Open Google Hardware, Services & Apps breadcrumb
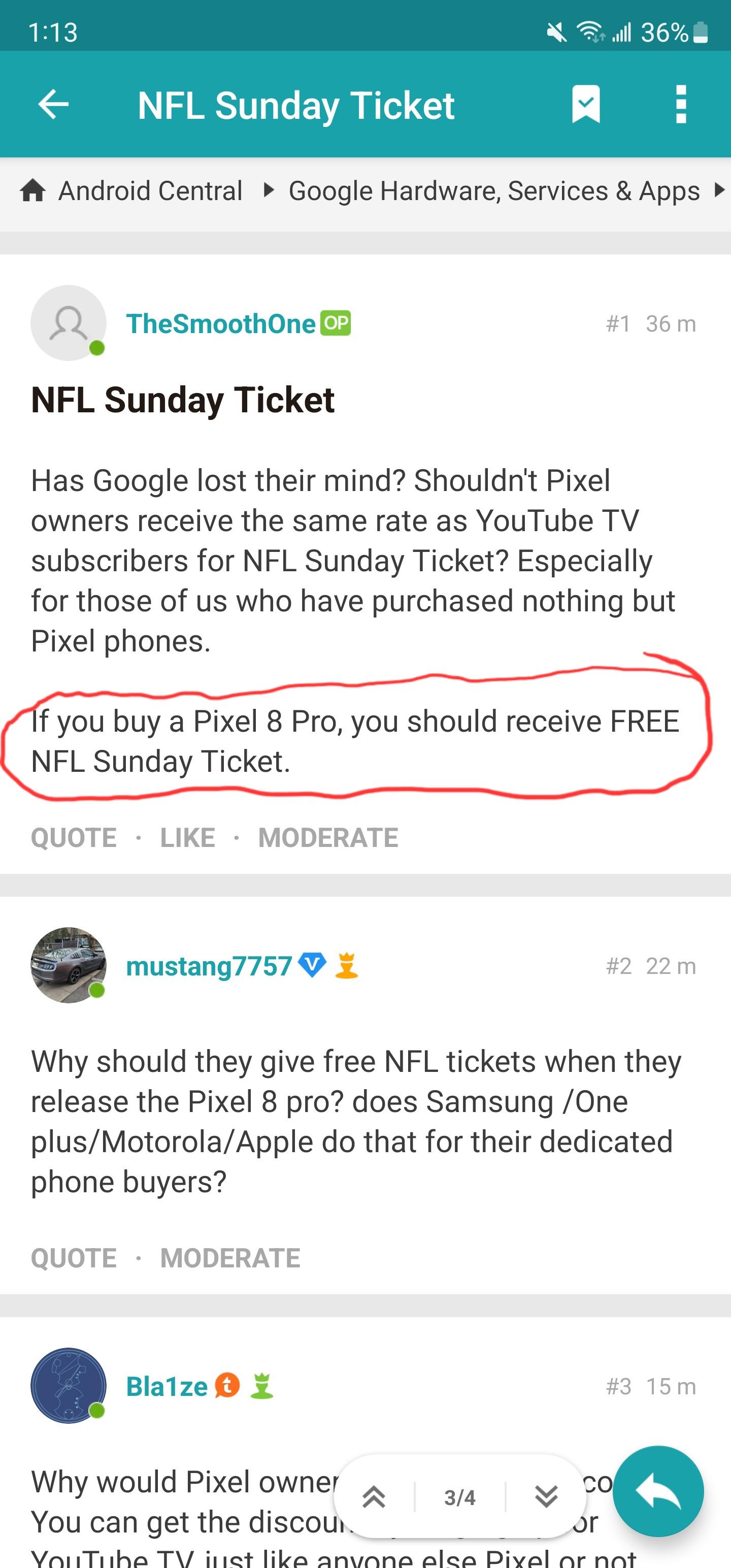 pos(493,191)
